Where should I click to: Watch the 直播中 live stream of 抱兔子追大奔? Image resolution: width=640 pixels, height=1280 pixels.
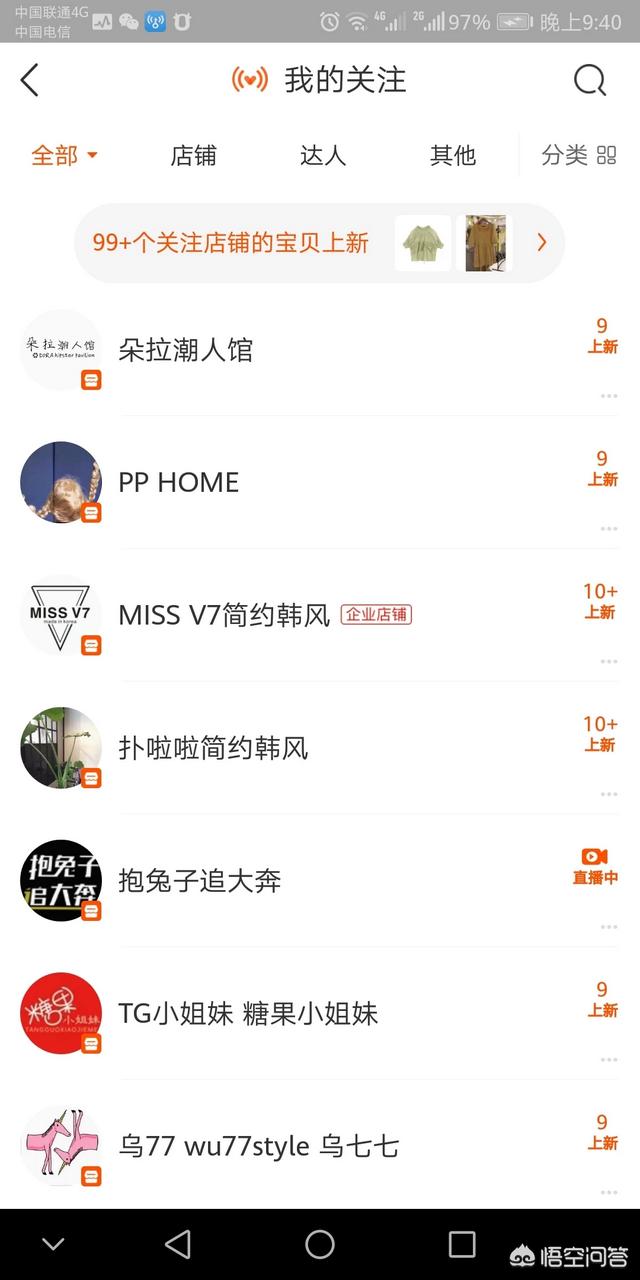tap(595, 867)
